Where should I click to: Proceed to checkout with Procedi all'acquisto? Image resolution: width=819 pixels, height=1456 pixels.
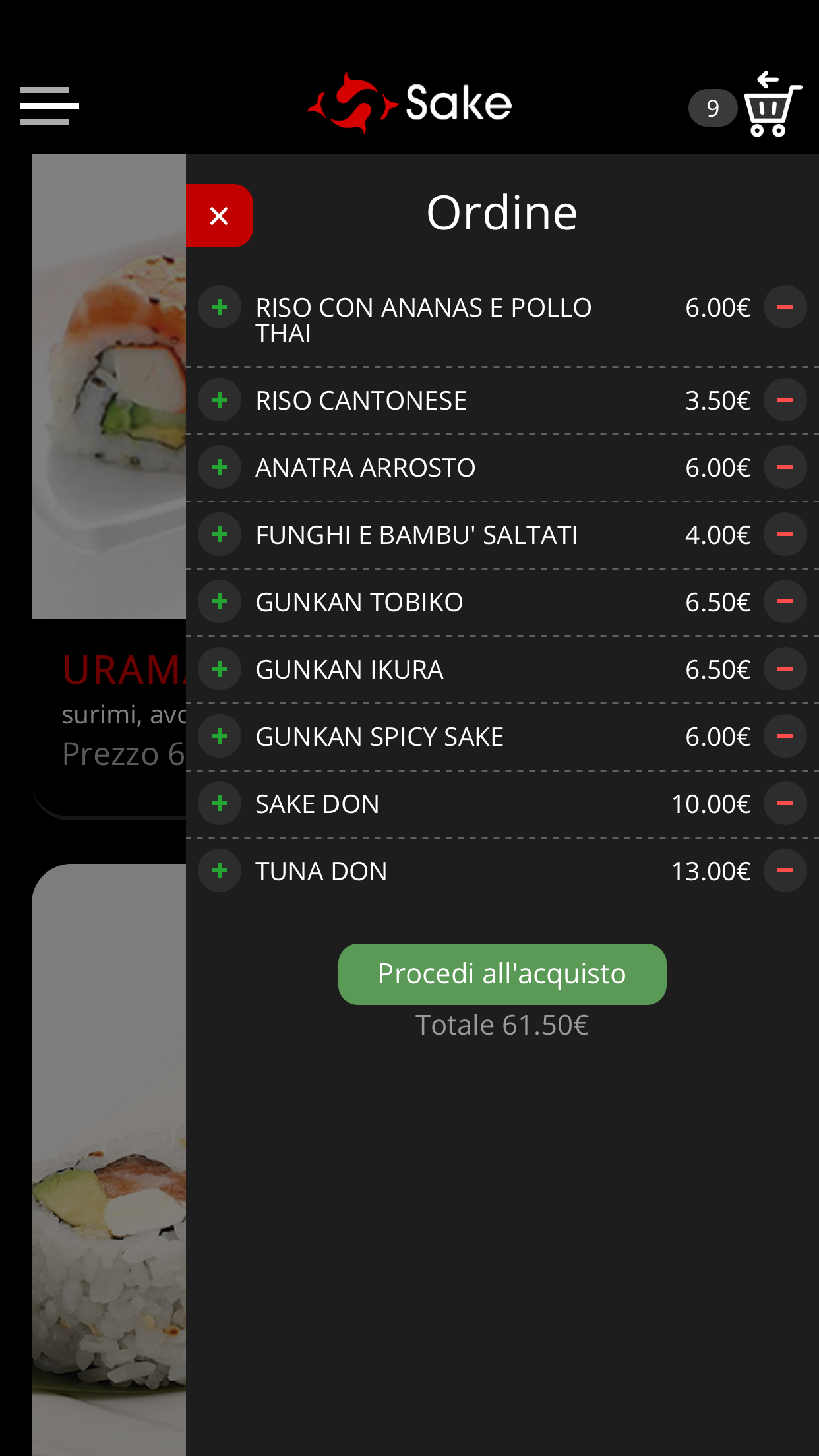tap(502, 974)
